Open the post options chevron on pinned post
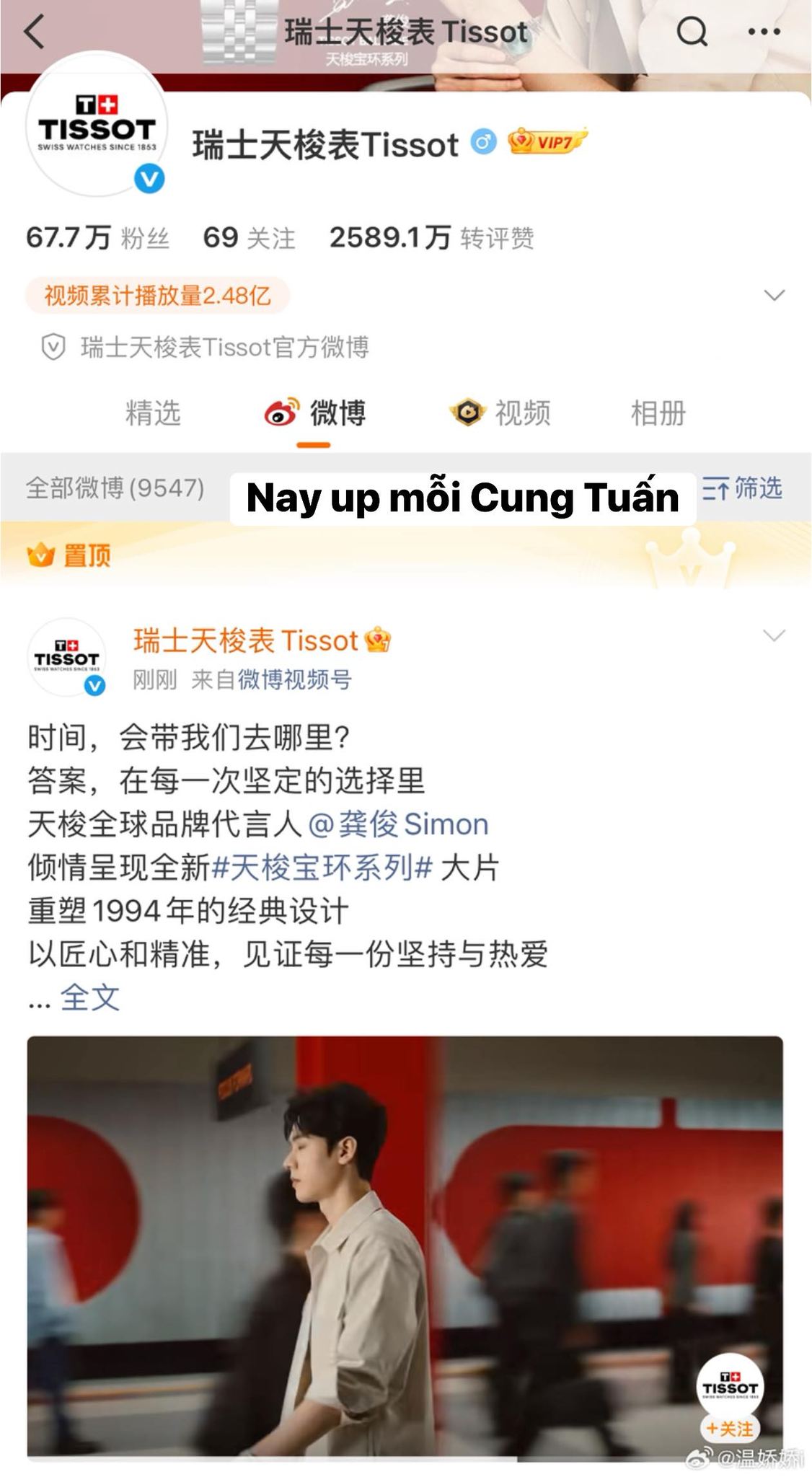Viewport: 812px width, 1477px height. click(774, 635)
